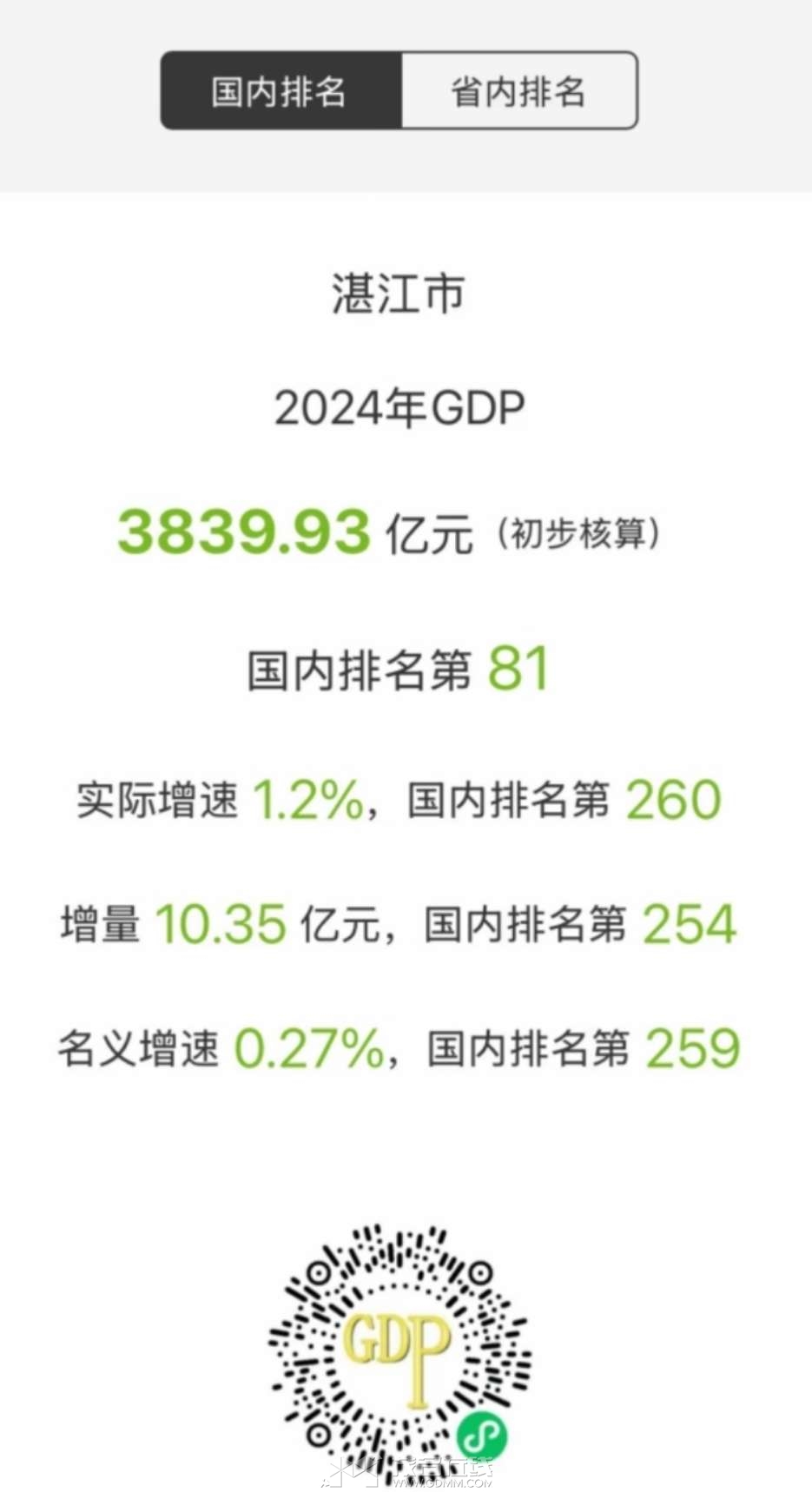Switch to the 省内排名 tab
The width and height of the screenshot is (812, 1492).
coord(518,91)
